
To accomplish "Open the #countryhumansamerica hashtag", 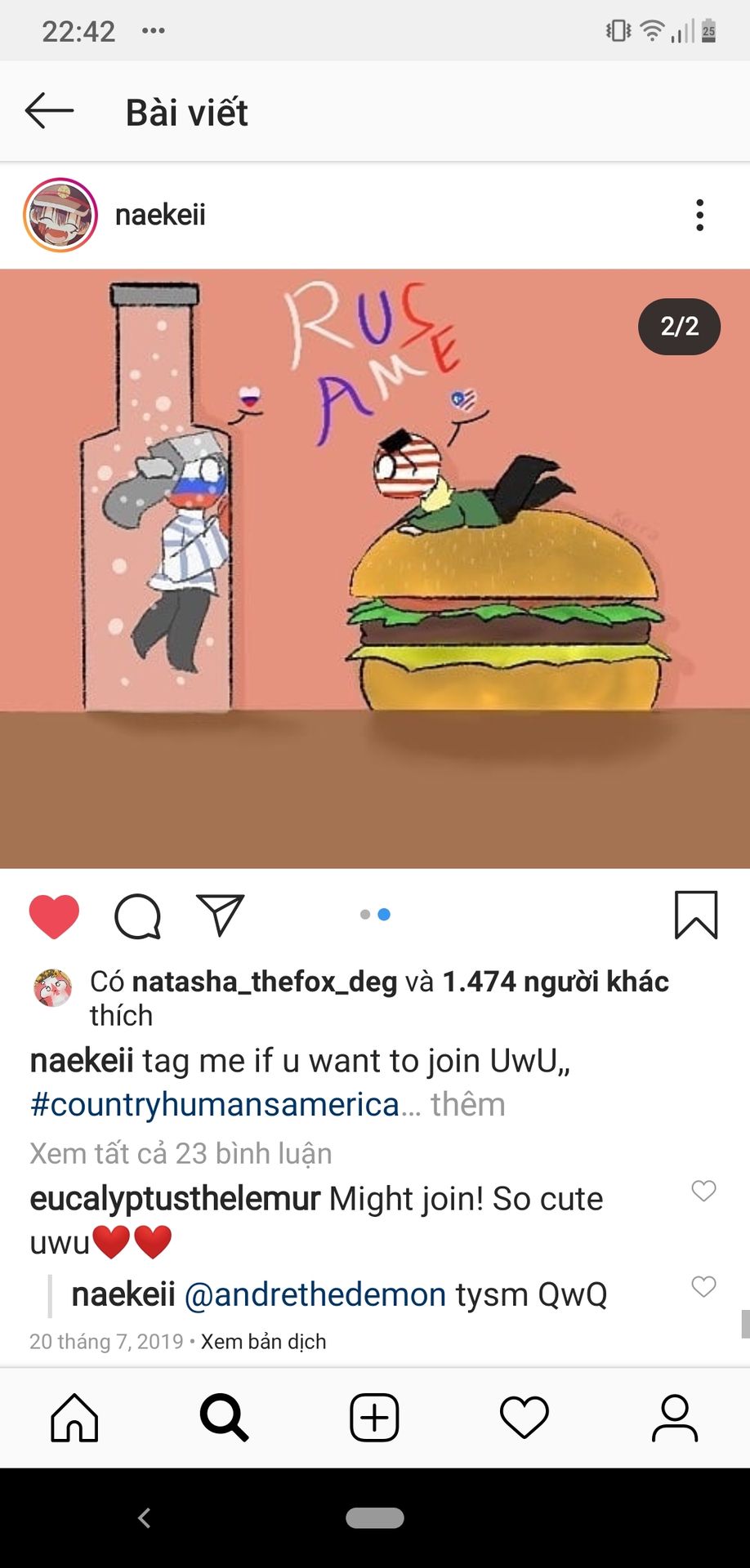I will [x=214, y=1105].
